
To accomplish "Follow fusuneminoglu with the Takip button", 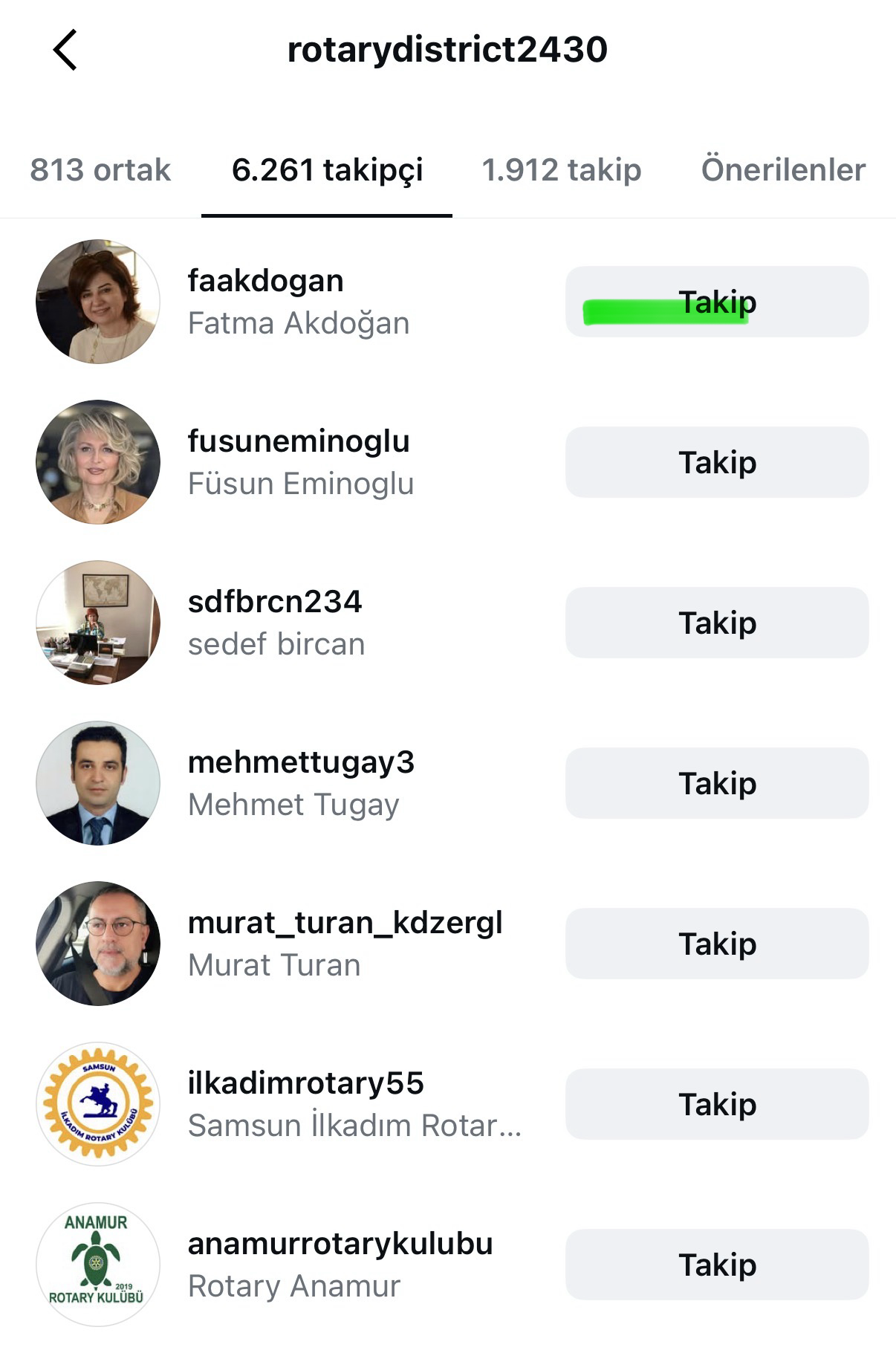I will (717, 462).
